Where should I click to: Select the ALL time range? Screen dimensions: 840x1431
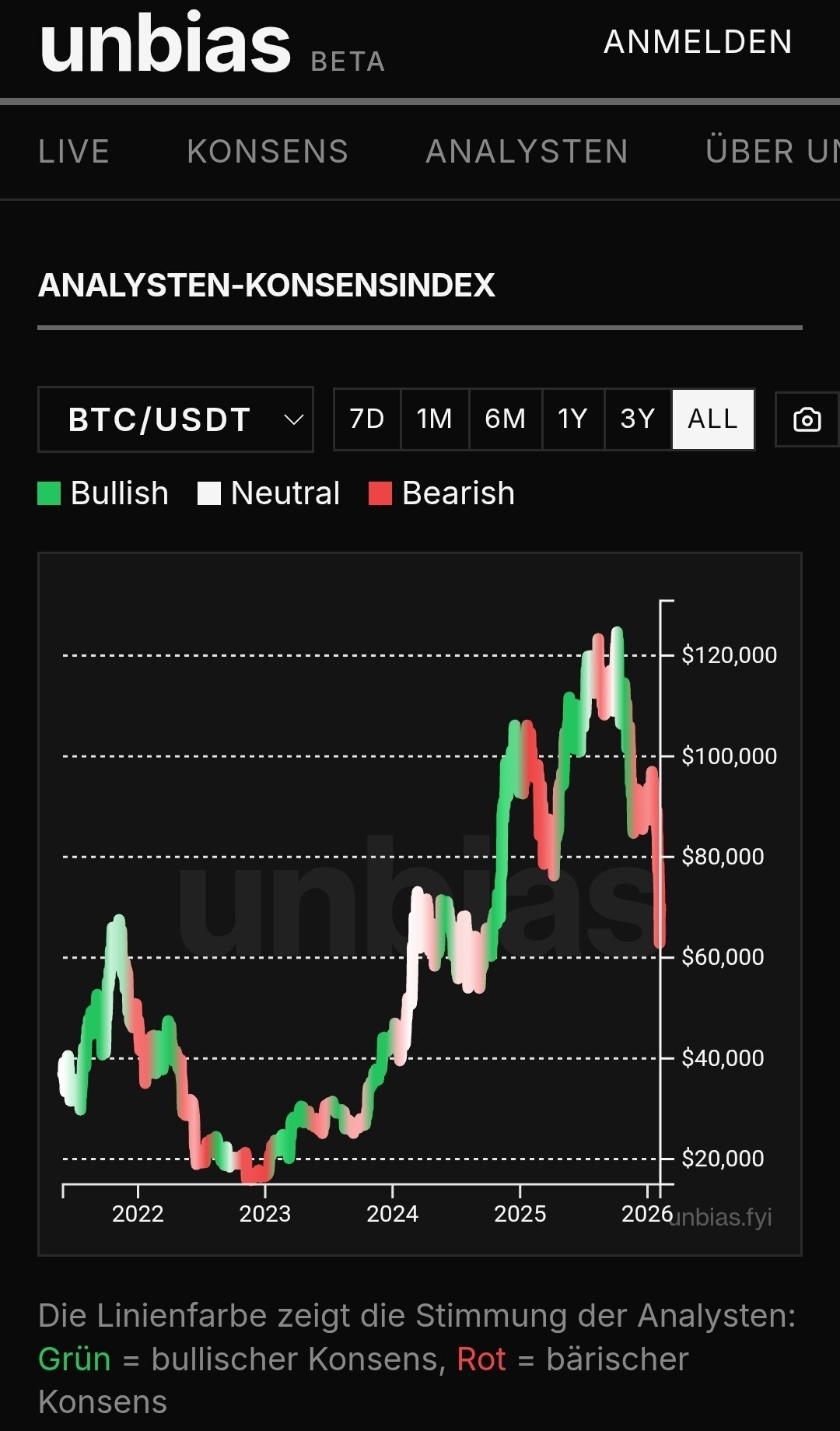tap(712, 419)
